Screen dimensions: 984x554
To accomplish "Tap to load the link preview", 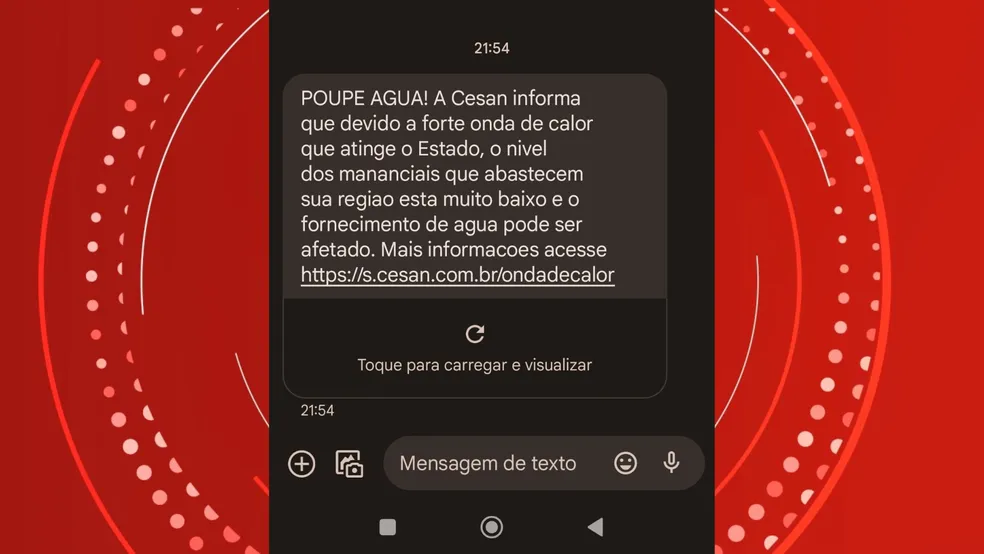I will 475,348.
